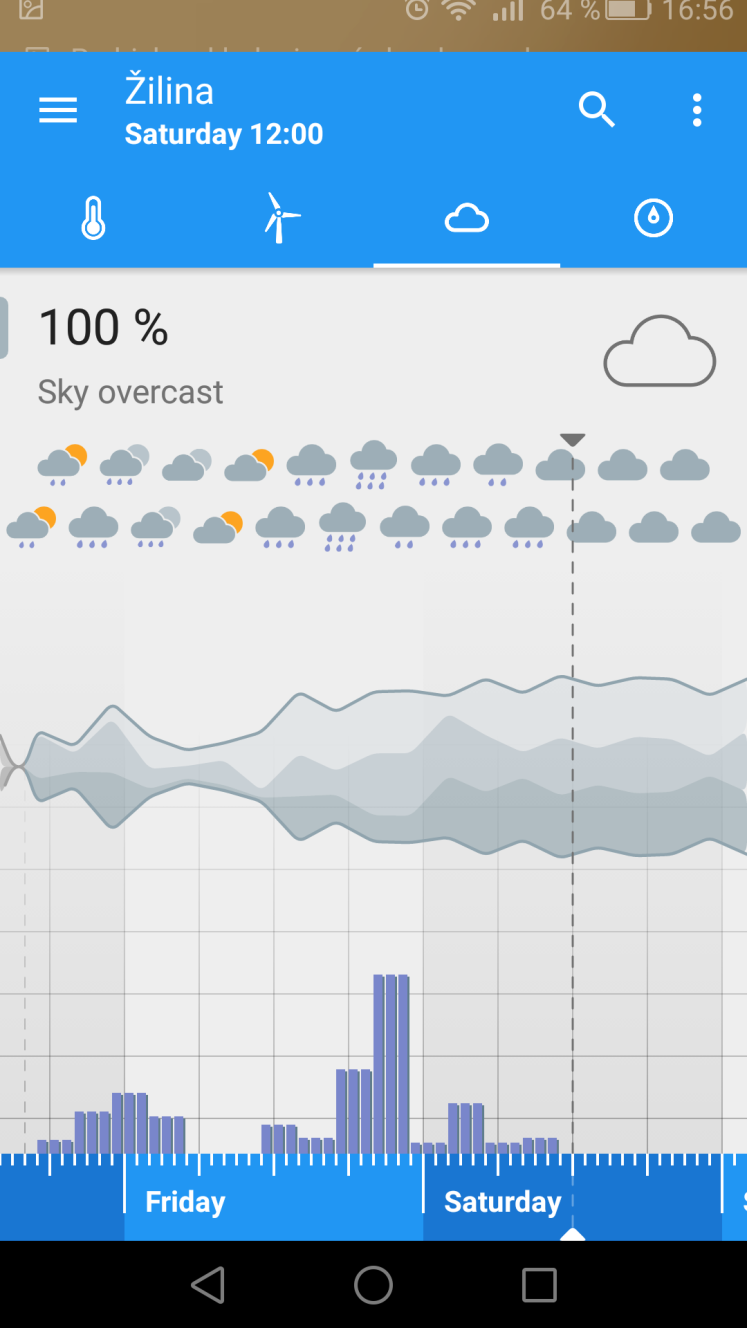Go back with system back button
747x1328 pixels.
click(x=208, y=1285)
